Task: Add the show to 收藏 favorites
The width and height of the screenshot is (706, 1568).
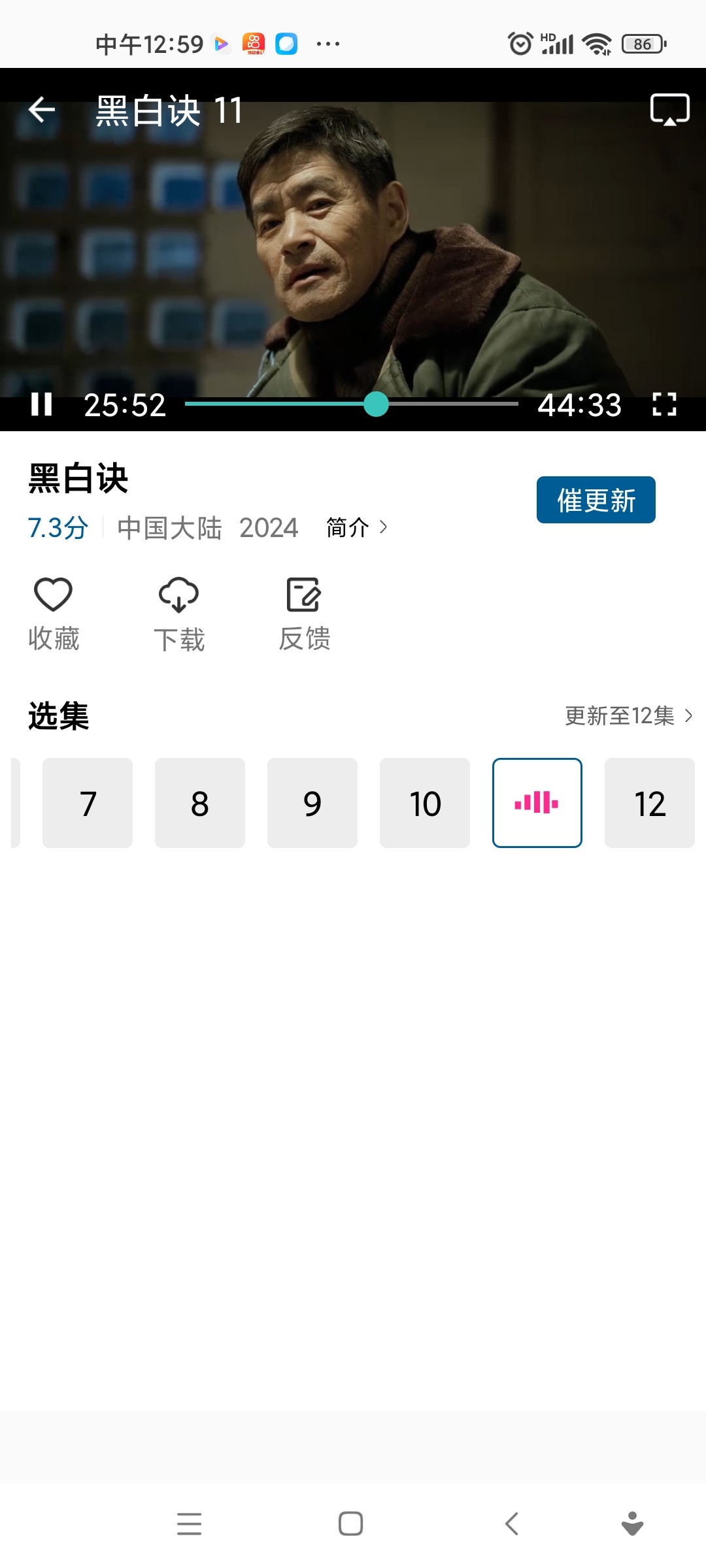Action: [53, 613]
